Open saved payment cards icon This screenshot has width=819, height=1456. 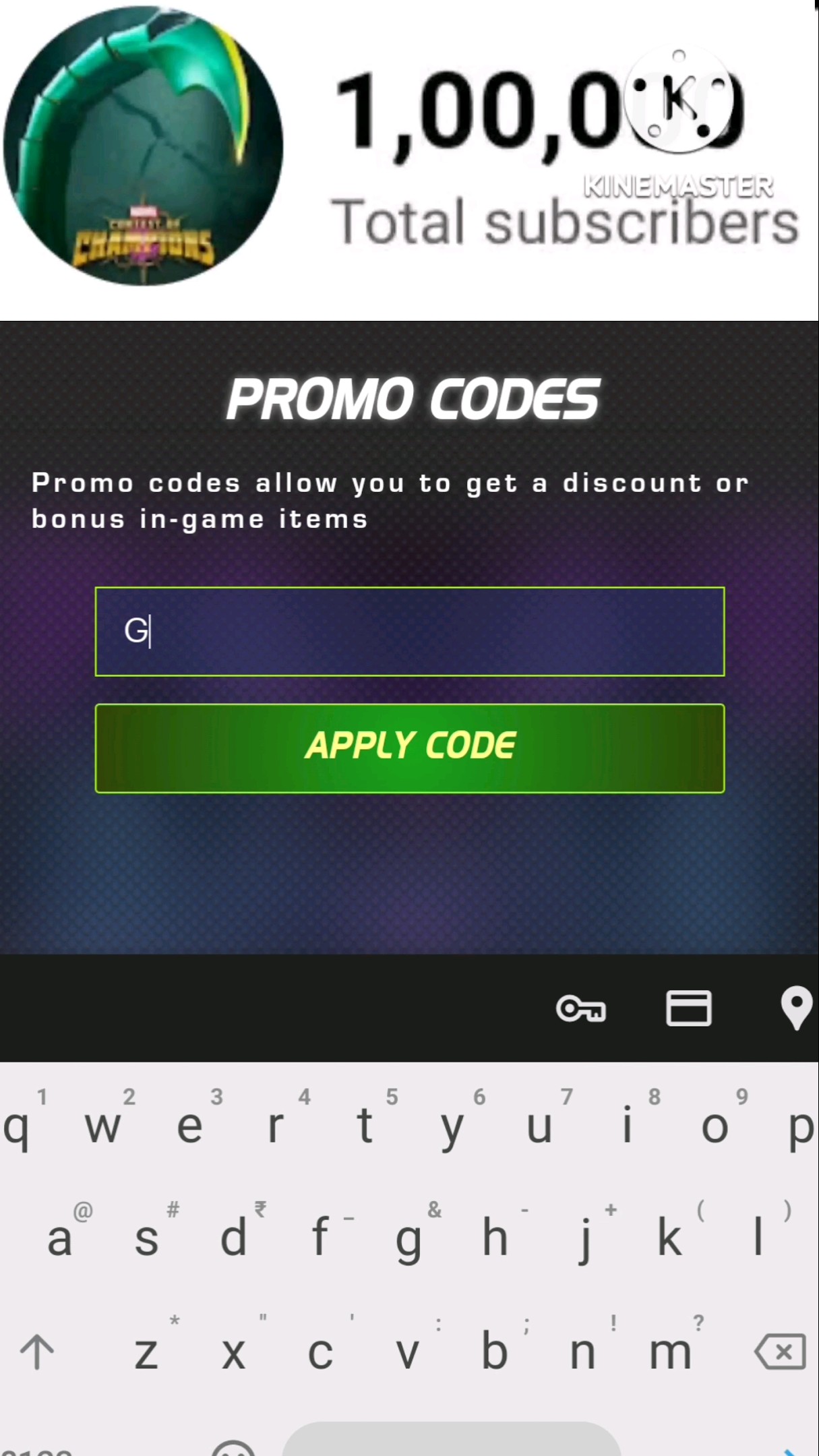pyautogui.click(x=688, y=1008)
